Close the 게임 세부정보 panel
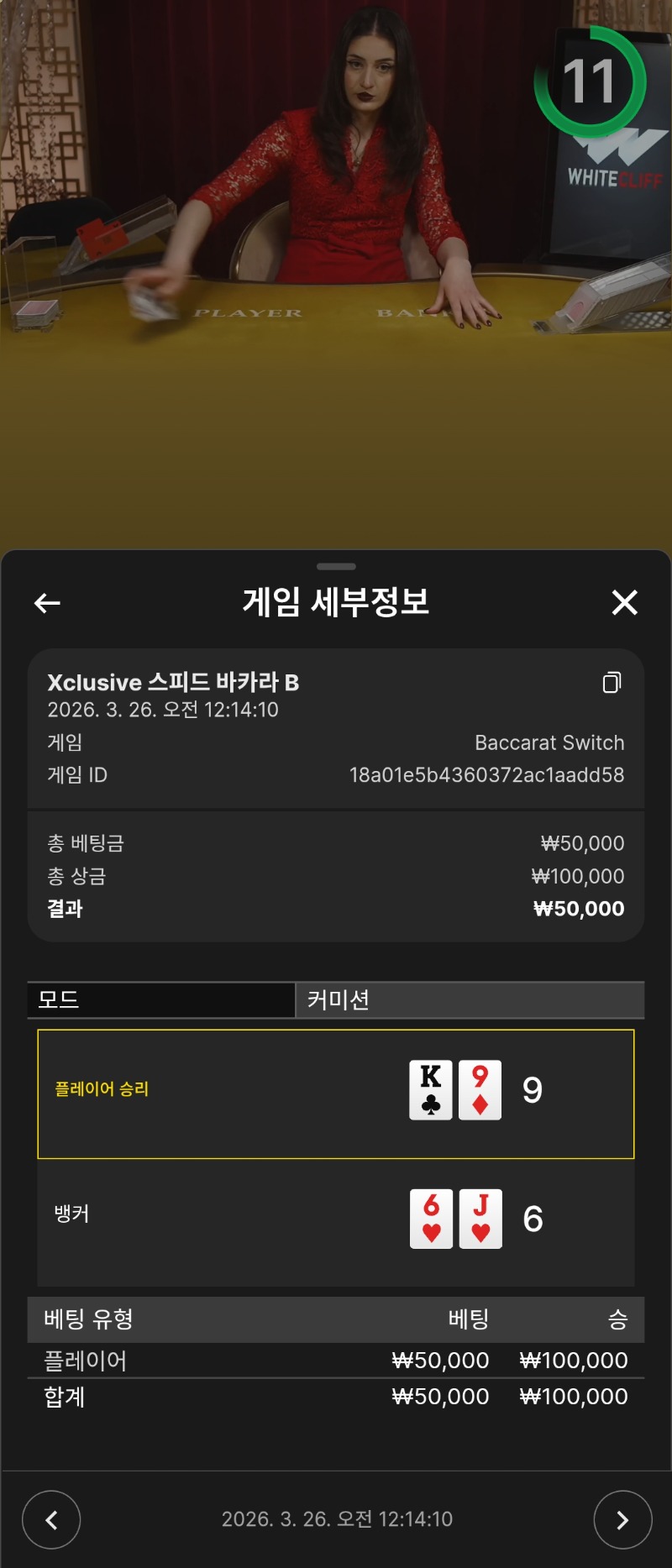 click(624, 602)
